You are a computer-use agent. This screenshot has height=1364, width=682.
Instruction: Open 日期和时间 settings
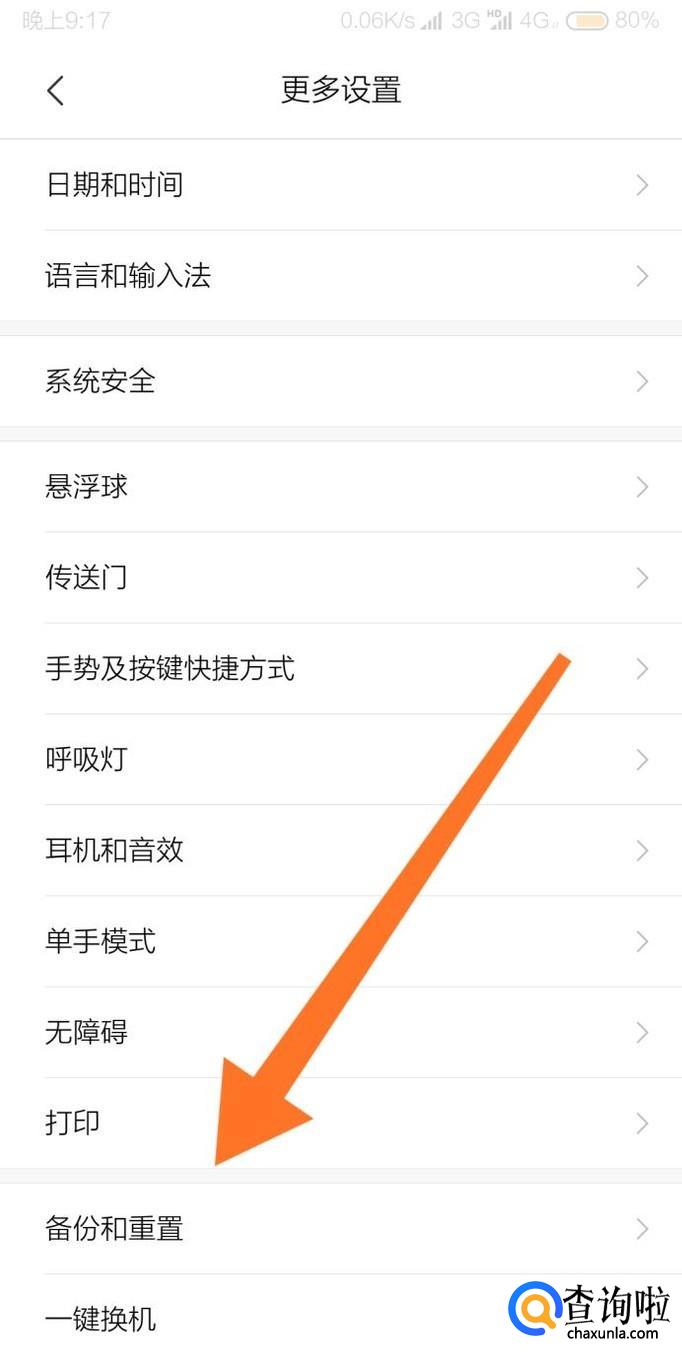[x=341, y=185]
